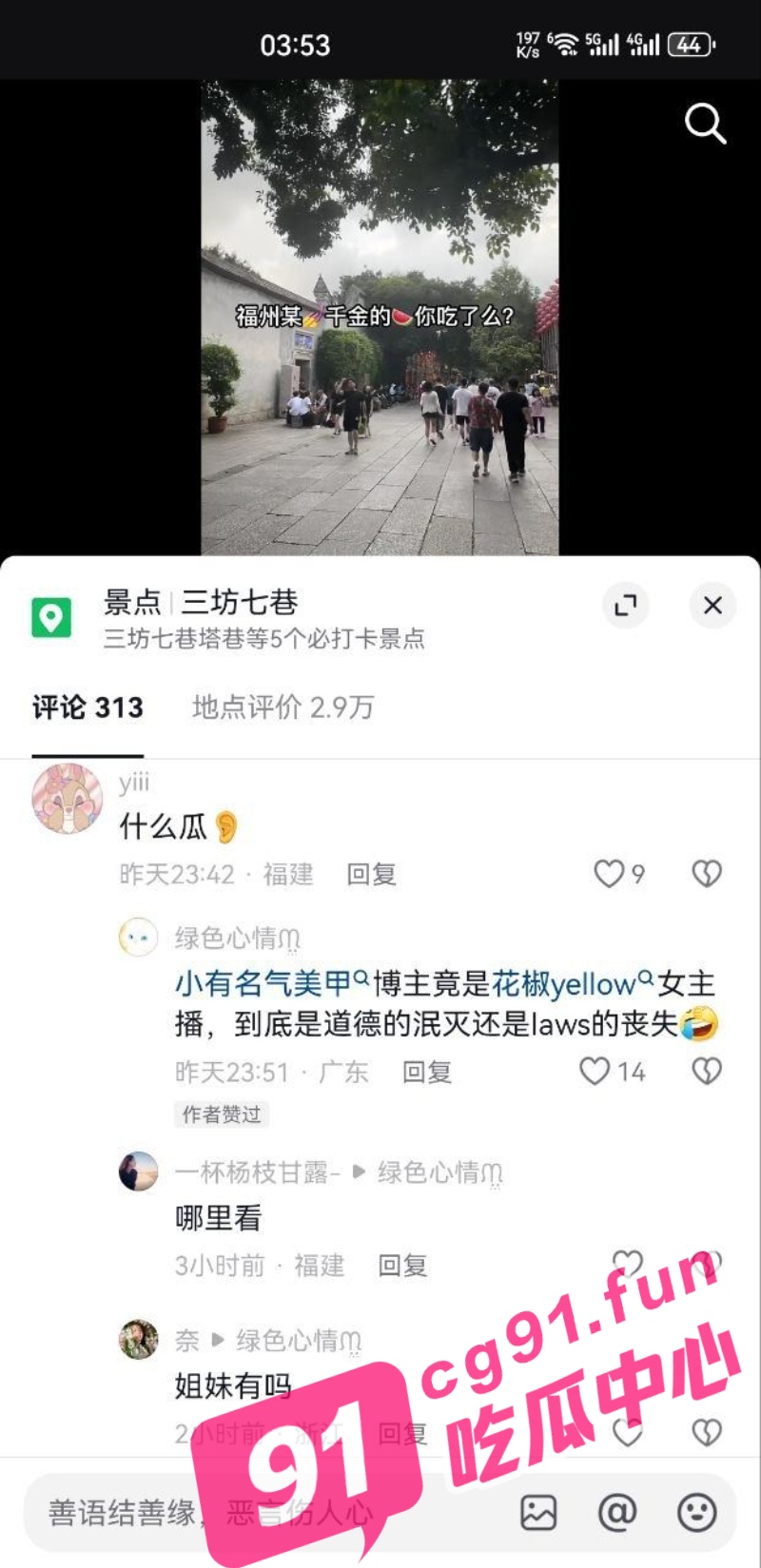Close the comments panel

click(712, 605)
